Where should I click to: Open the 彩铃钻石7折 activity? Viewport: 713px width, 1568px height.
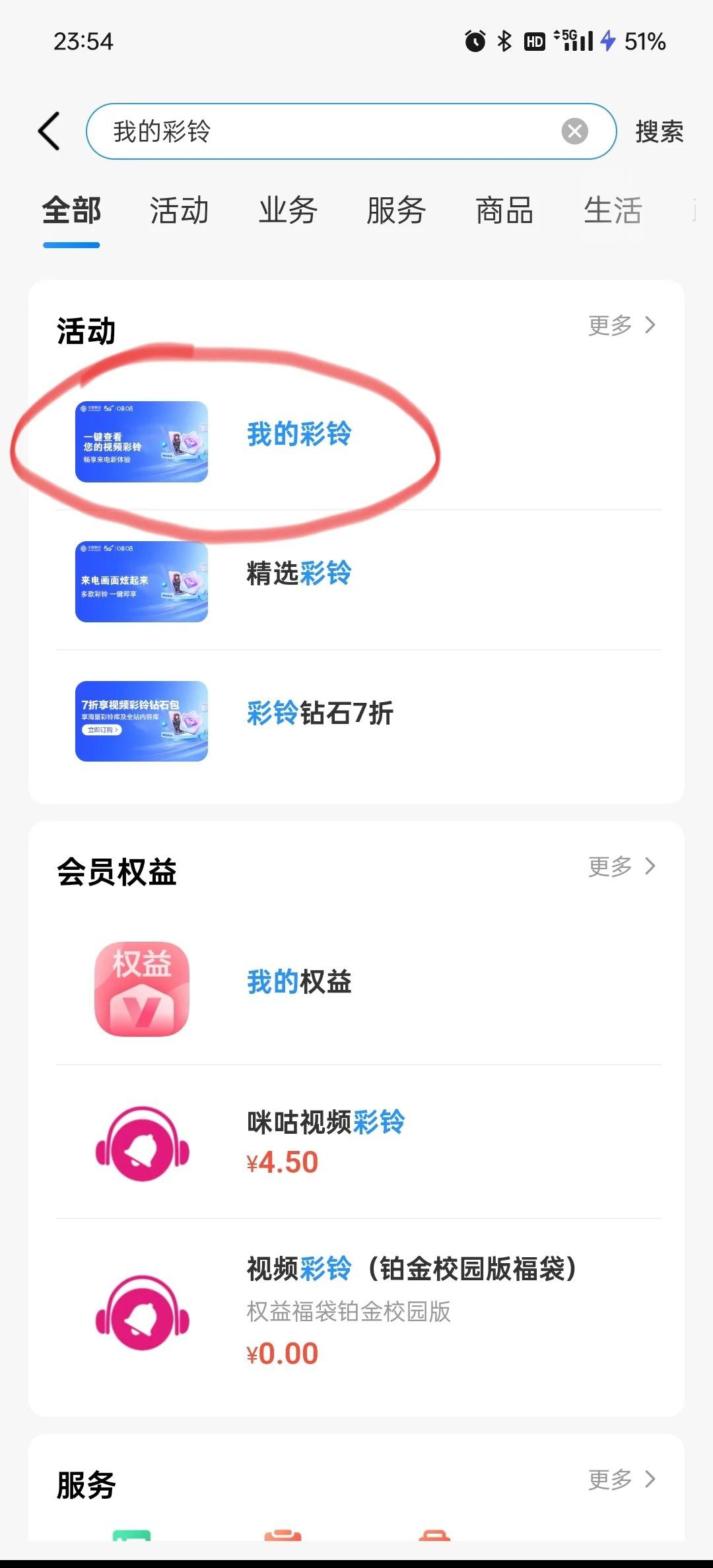[x=320, y=713]
